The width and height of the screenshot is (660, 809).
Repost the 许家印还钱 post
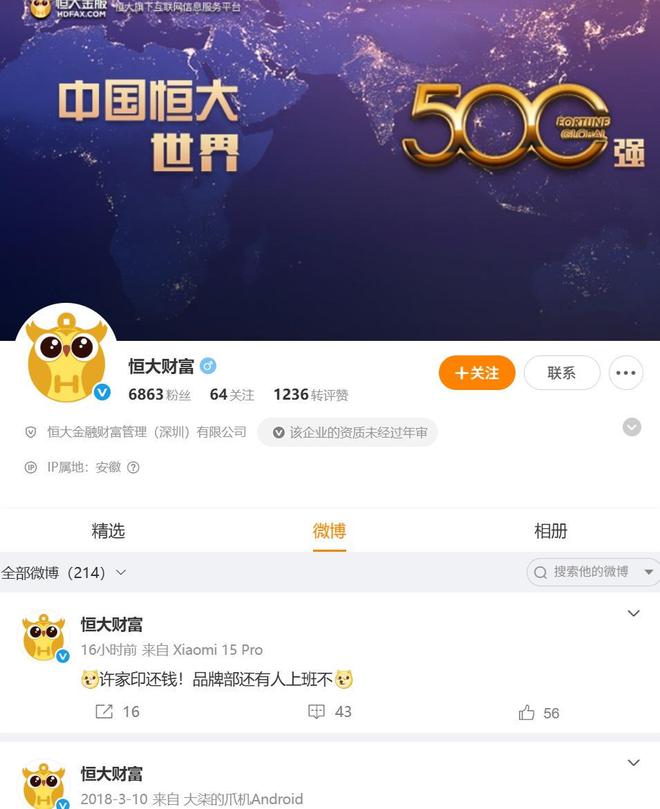click(x=117, y=712)
